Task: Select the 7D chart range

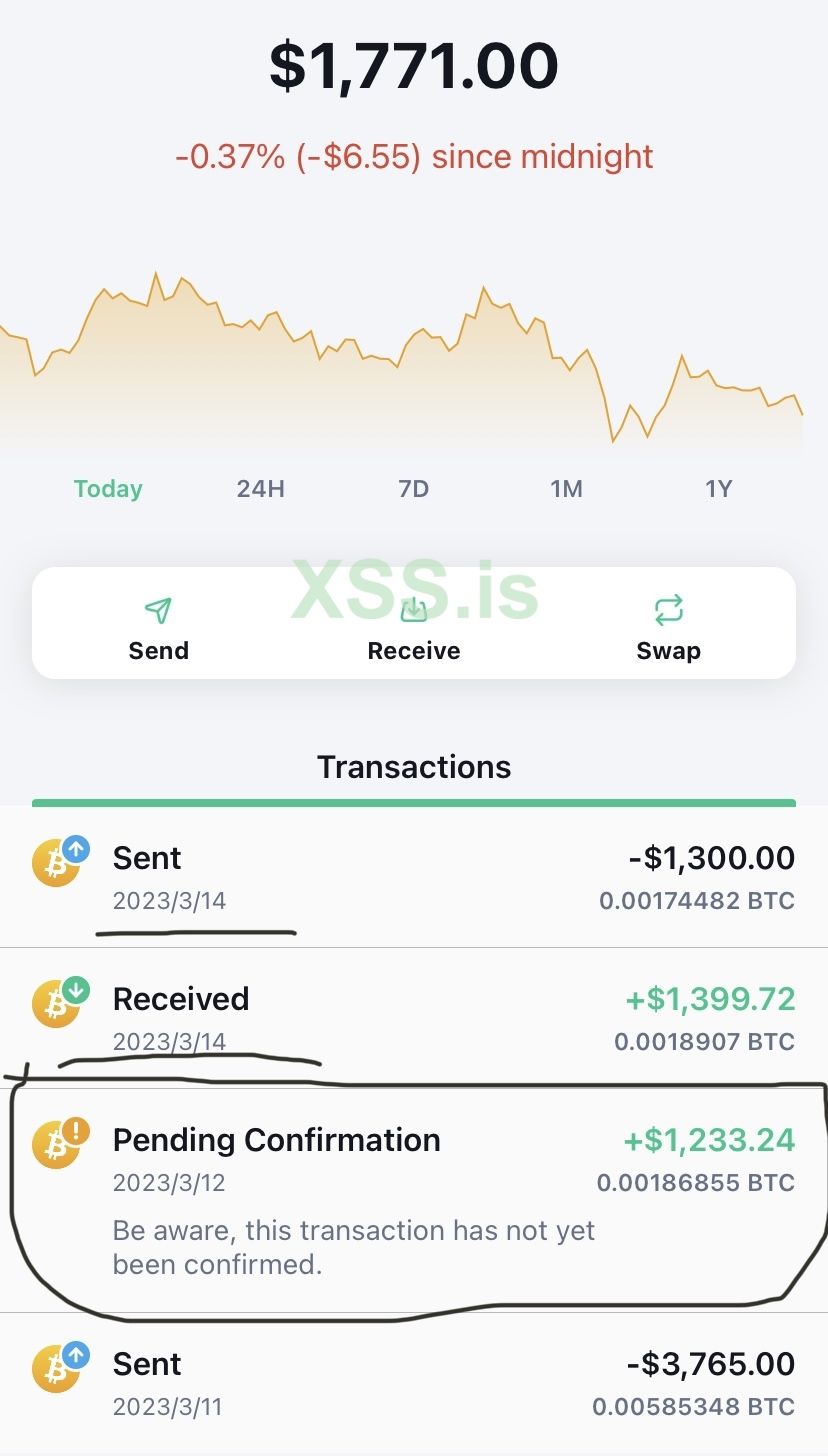Action: pyautogui.click(x=413, y=489)
